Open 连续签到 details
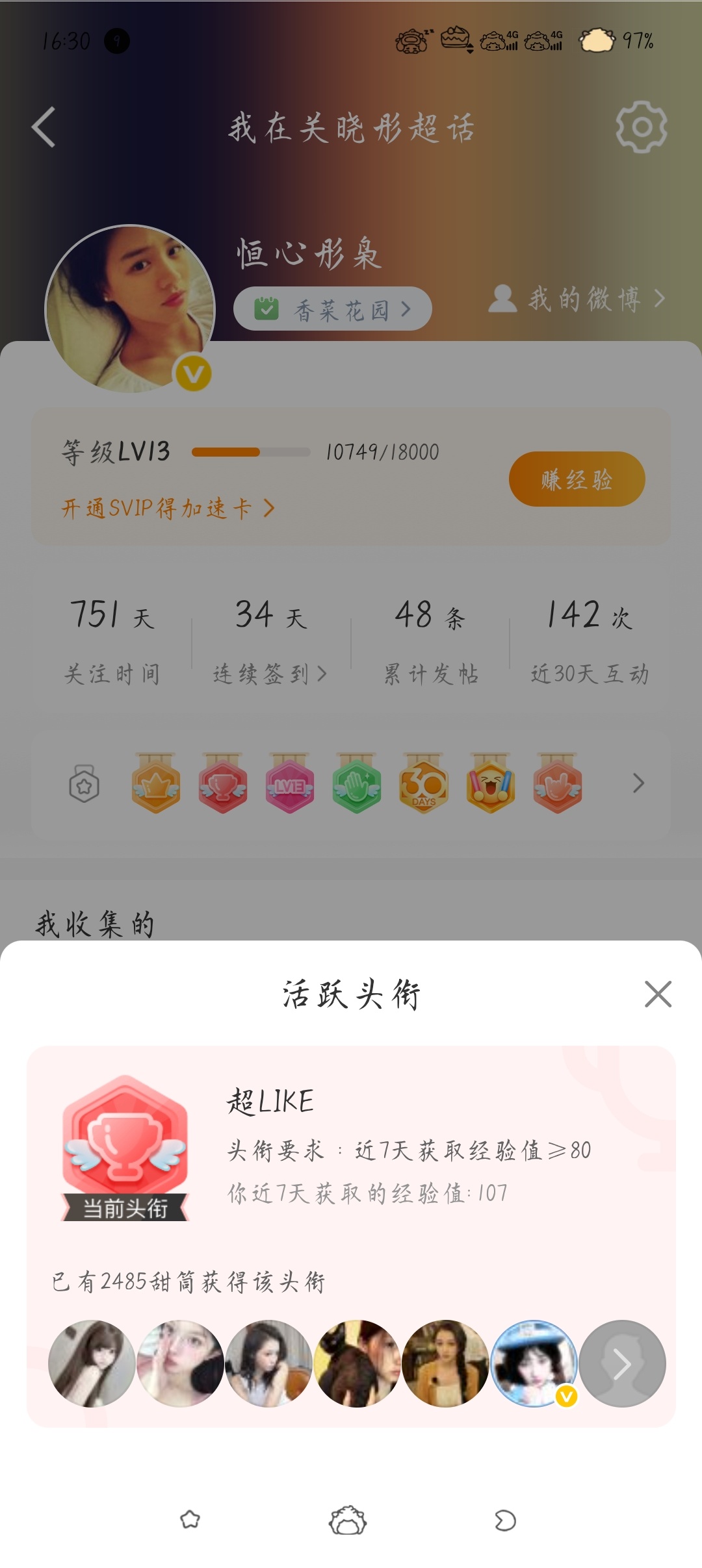Image resolution: width=702 pixels, height=1568 pixels. tap(270, 674)
